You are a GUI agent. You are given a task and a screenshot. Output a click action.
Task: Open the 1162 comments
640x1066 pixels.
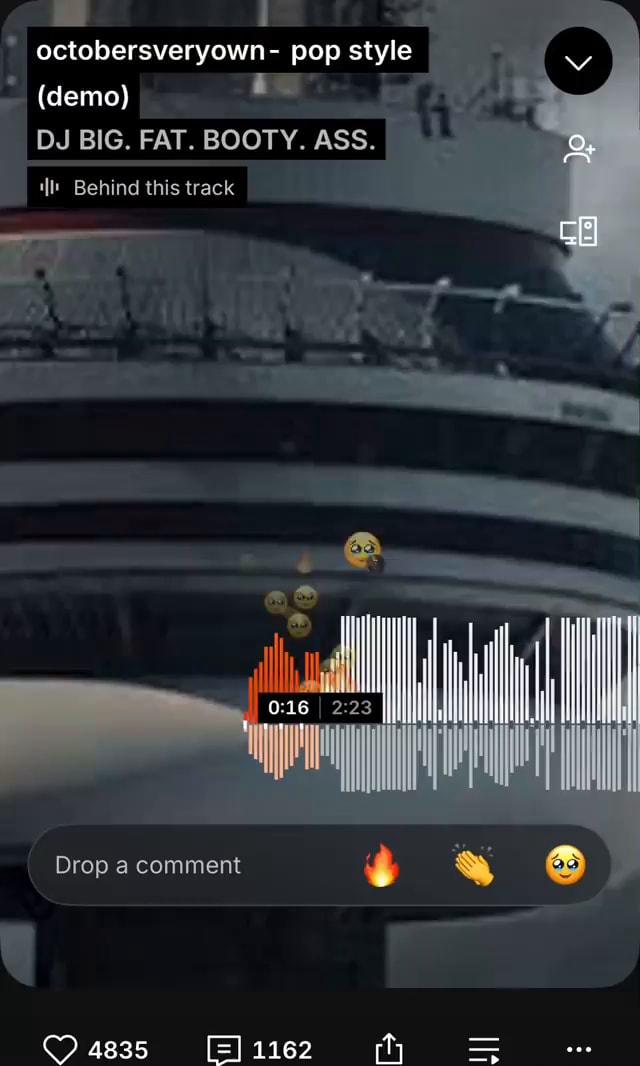(x=223, y=1049)
